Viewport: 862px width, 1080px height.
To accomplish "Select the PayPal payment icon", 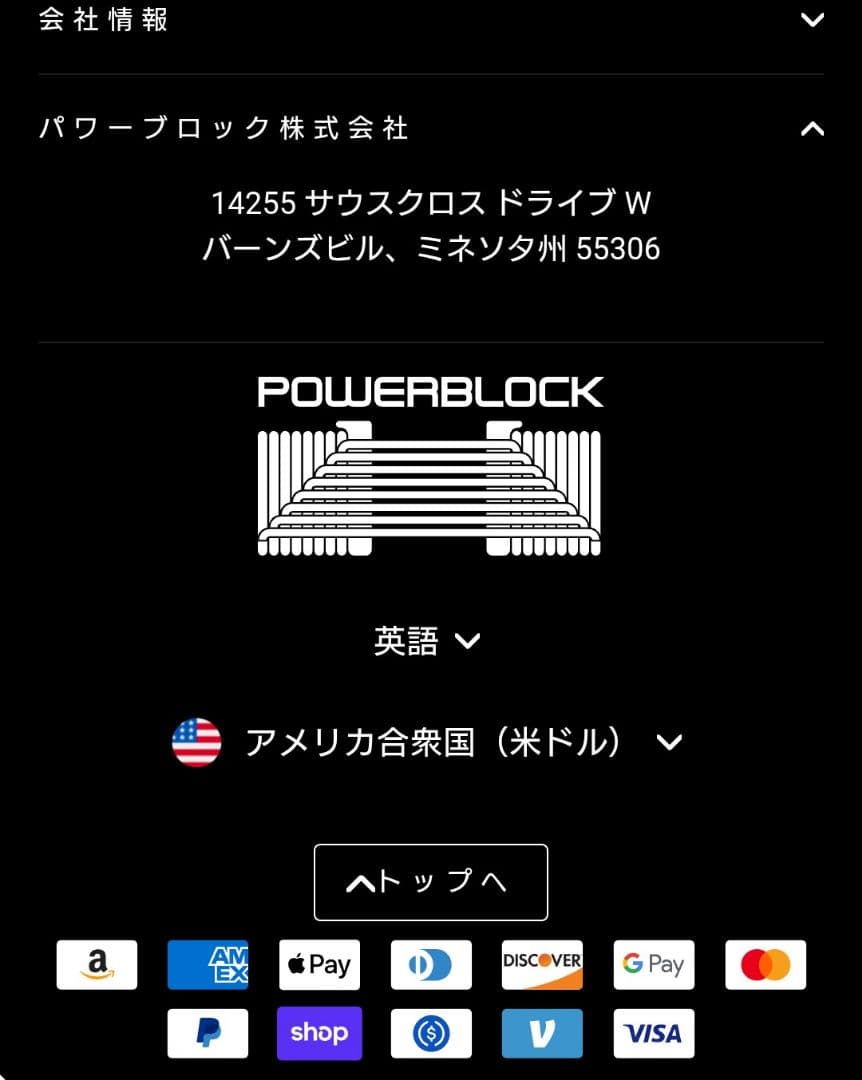I will pos(208,1033).
